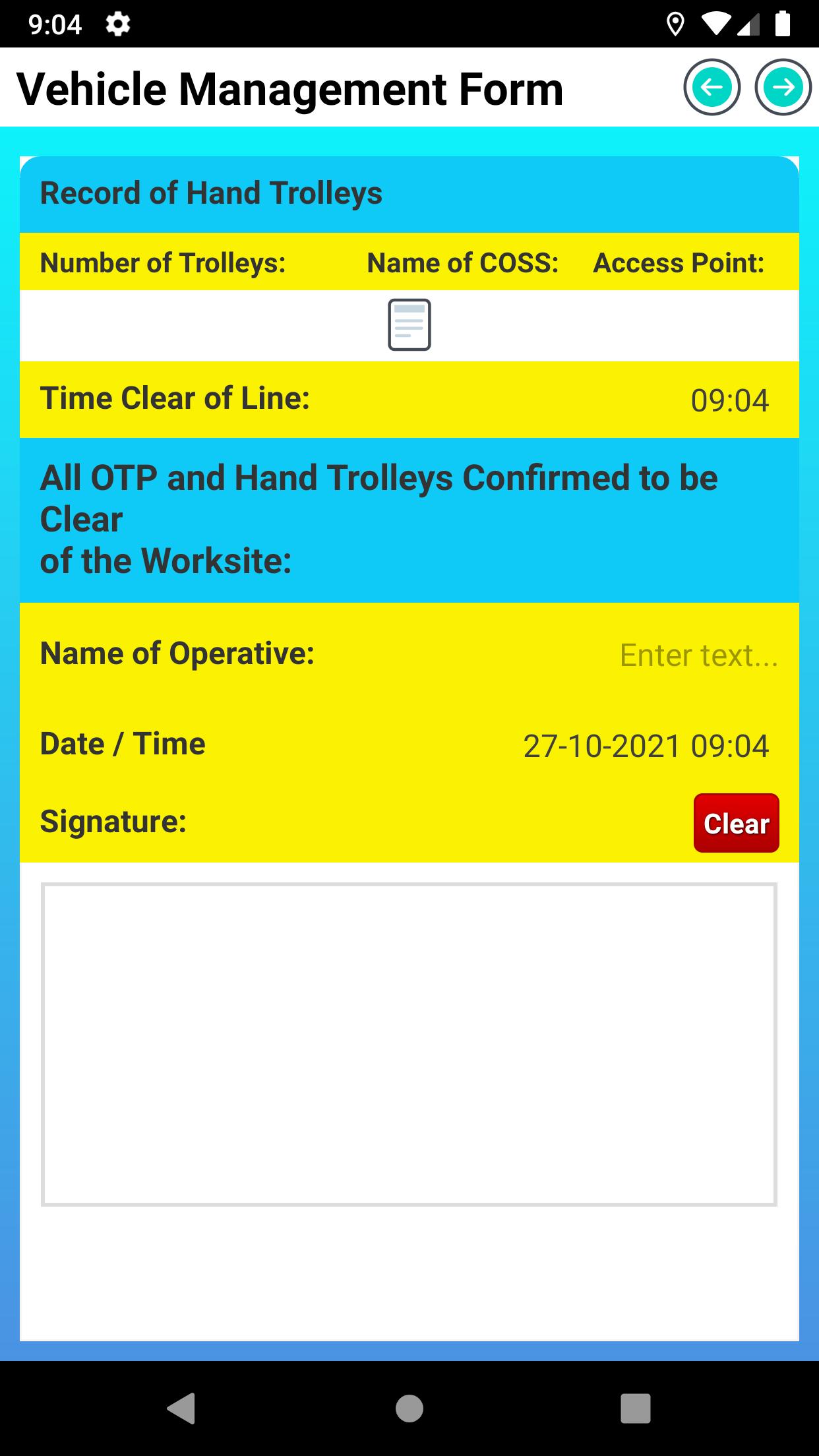
Task: Go to the previous form page
Action: tap(712, 87)
